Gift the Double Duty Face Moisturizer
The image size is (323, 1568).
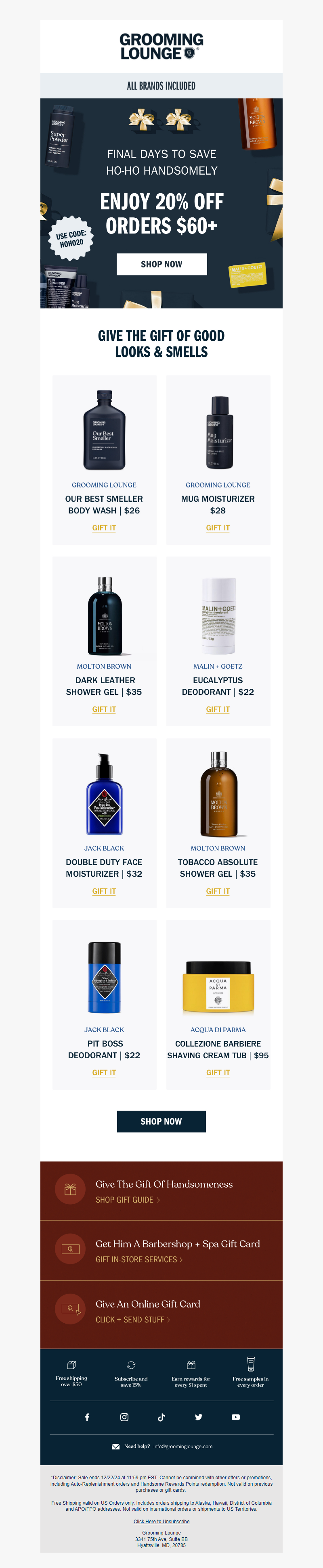[x=104, y=891]
